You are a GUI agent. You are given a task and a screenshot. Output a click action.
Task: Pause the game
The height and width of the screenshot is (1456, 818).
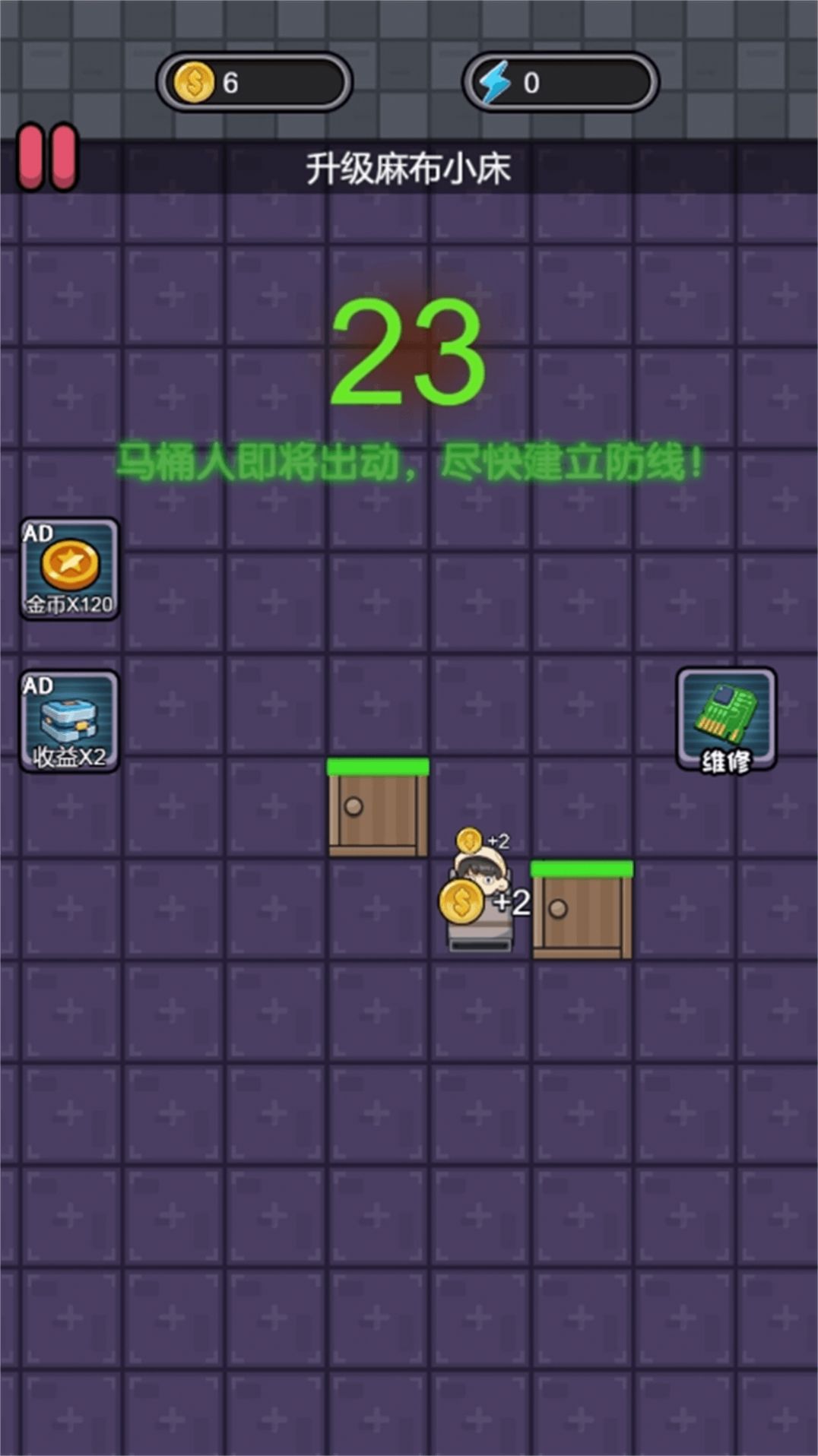tap(48, 157)
